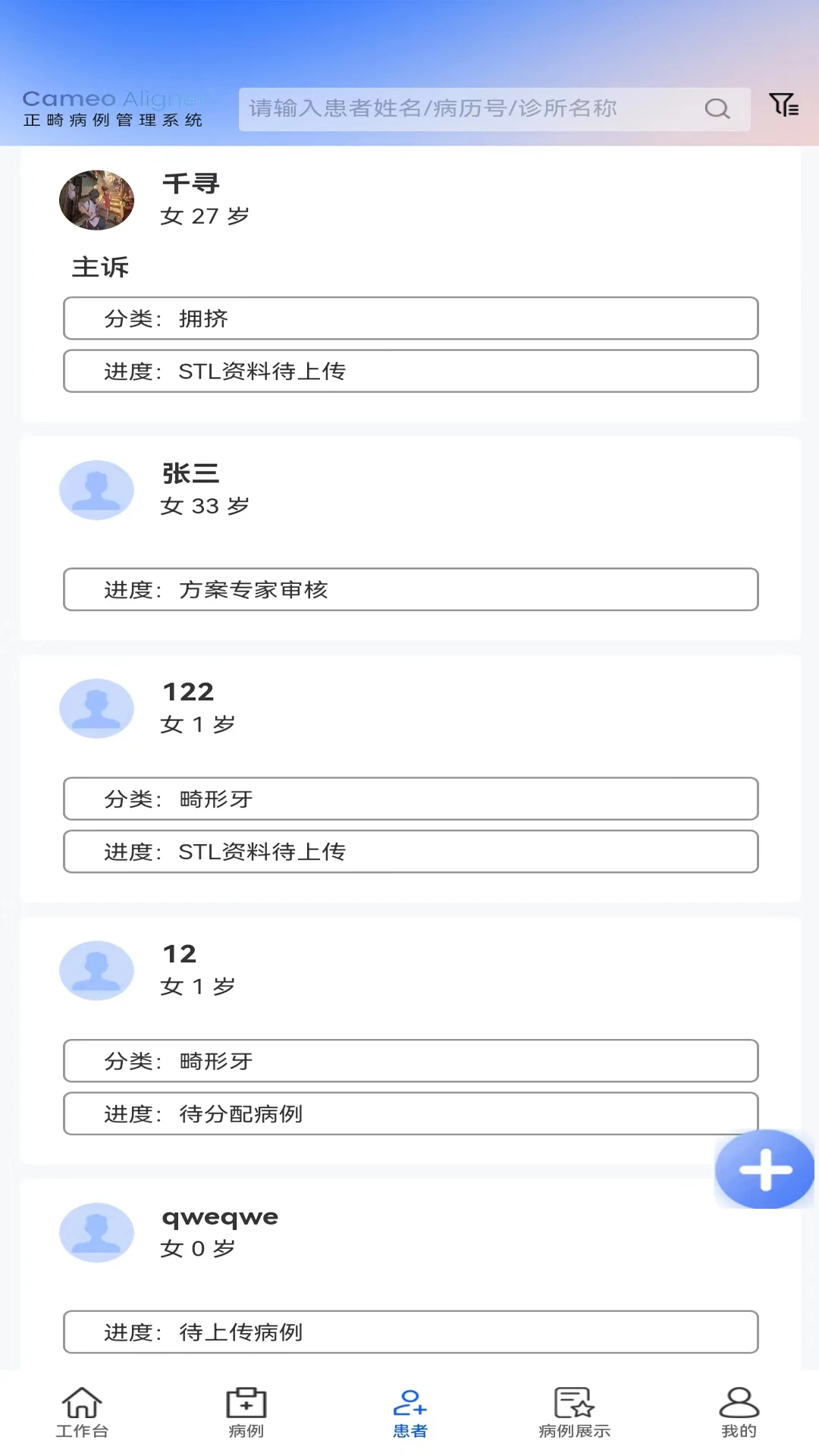Screen dimensions: 819x1456
Task: Open 分类: 拥挤 detail for 千寻
Action: [x=409, y=318]
